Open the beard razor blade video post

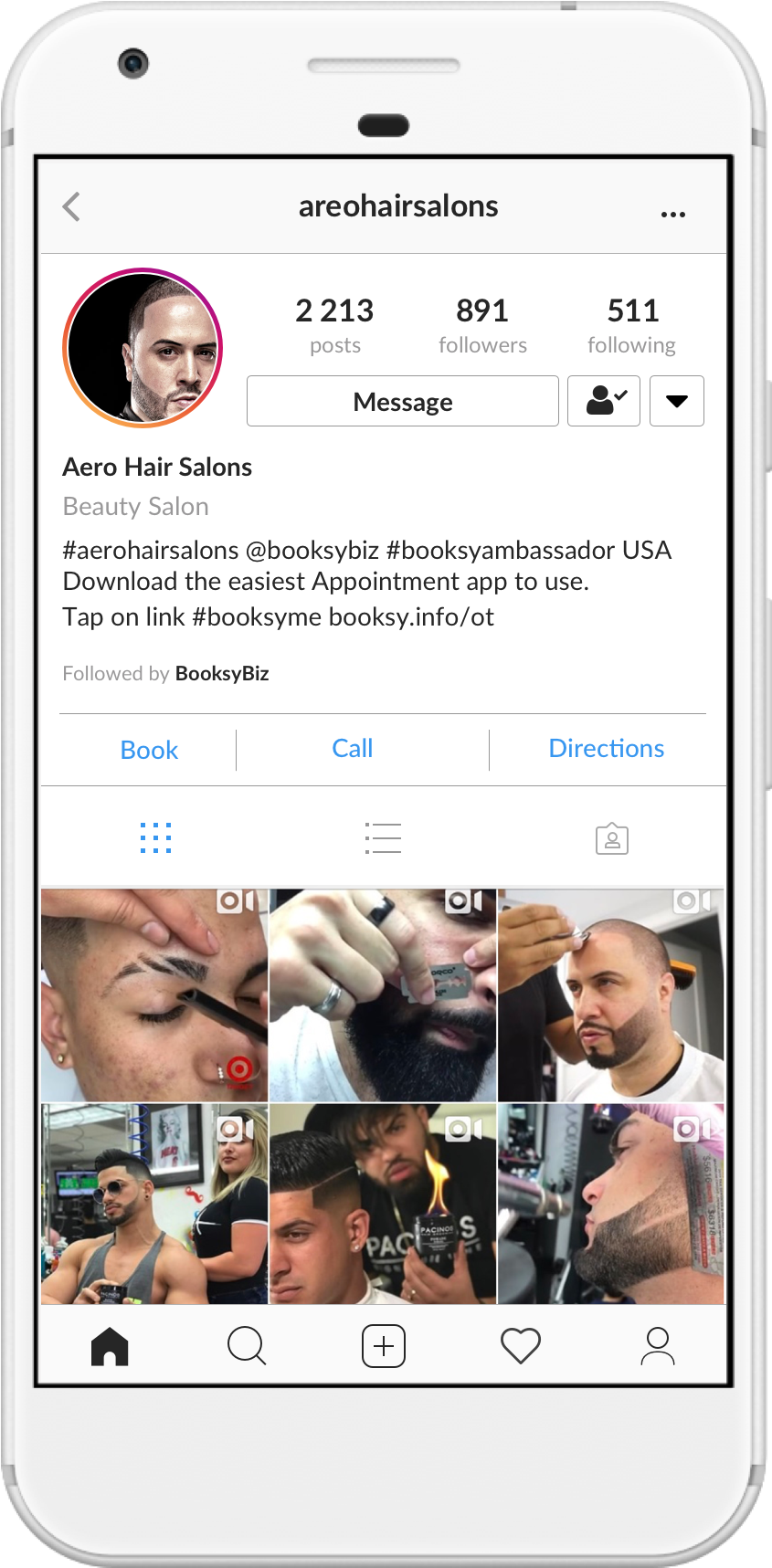[383, 994]
